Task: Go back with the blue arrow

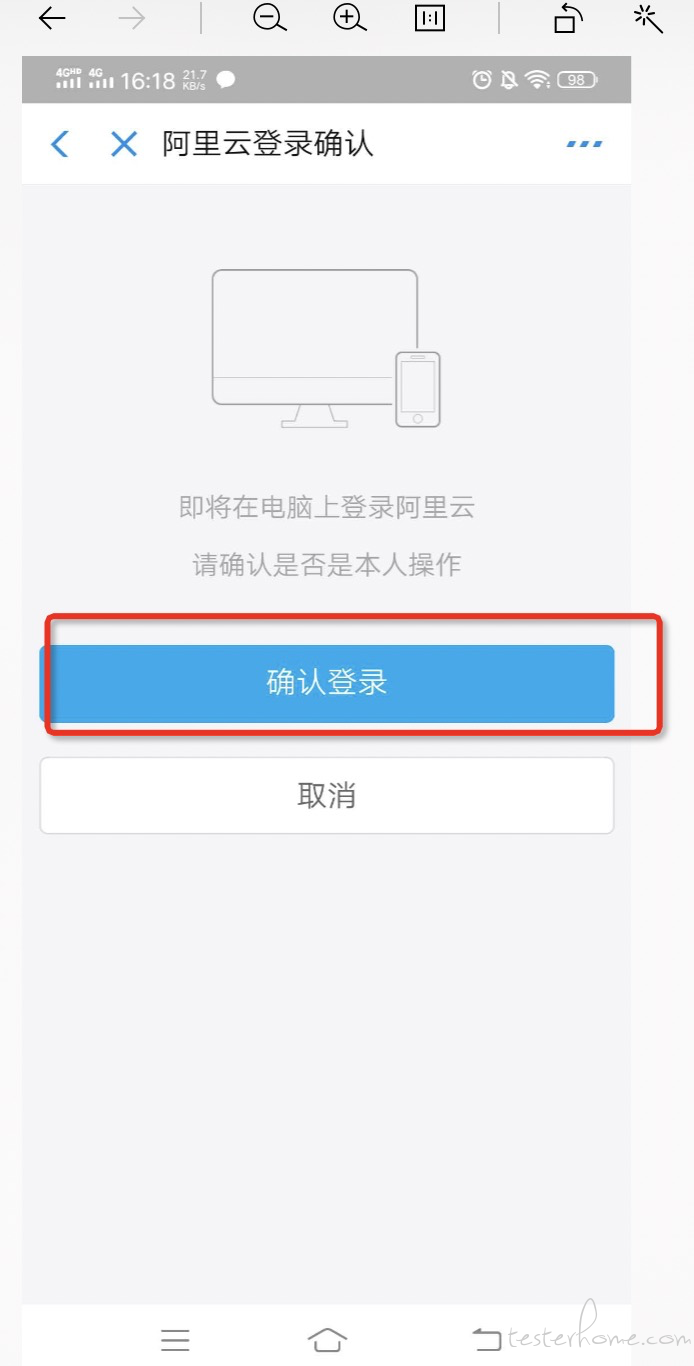Action: pos(60,144)
